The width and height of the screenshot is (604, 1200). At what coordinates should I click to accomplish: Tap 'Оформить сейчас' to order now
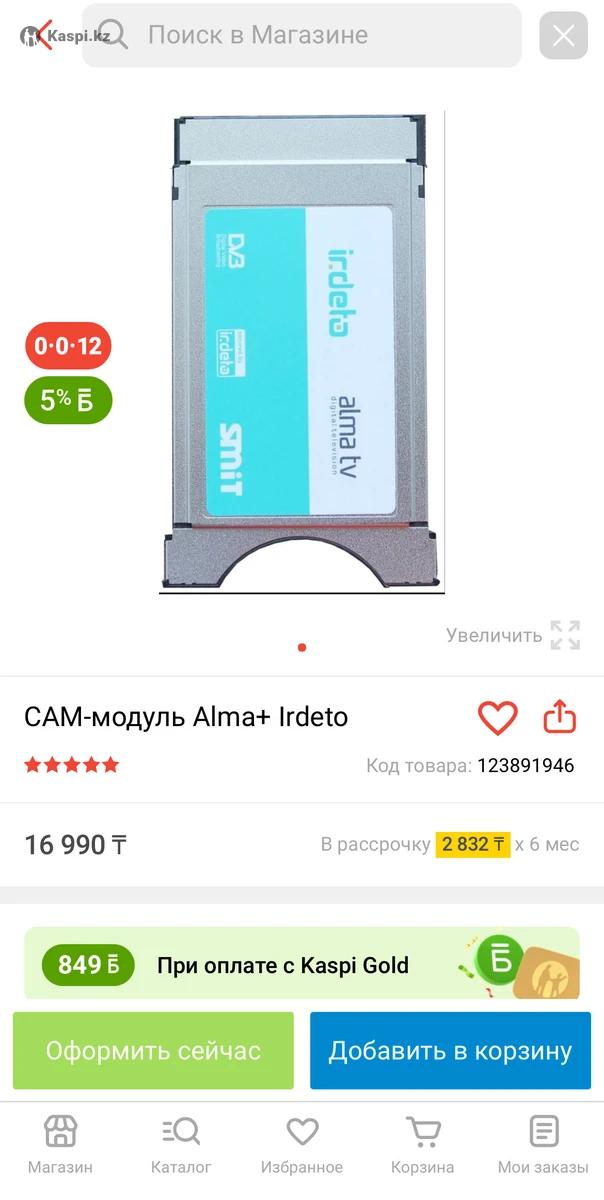click(x=153, y=1051)
